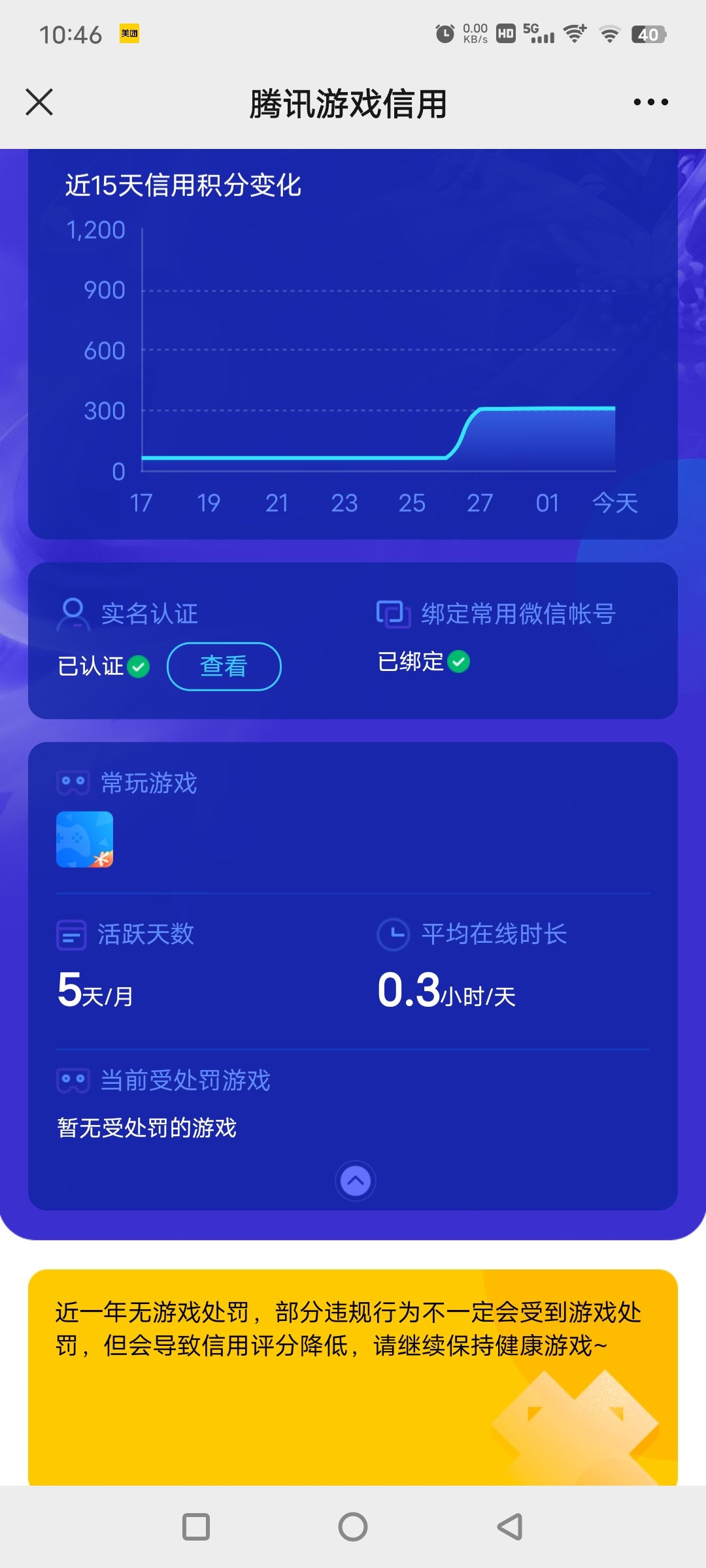Open the game icon under 常玩游戏
The width and height of the screenshot is (706, 1568).
click(x=85, y=840)
